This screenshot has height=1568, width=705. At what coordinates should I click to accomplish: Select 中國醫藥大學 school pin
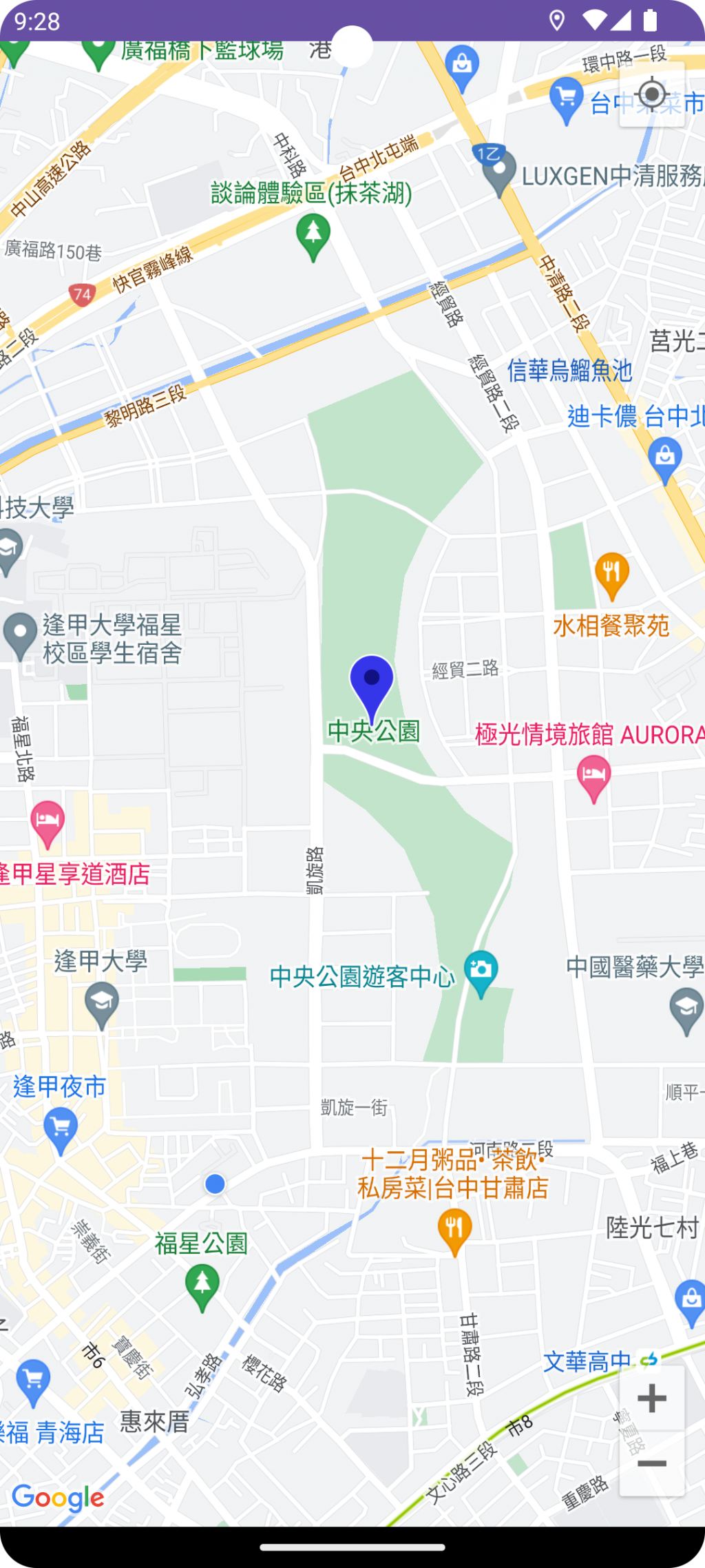pos(686,1009)
